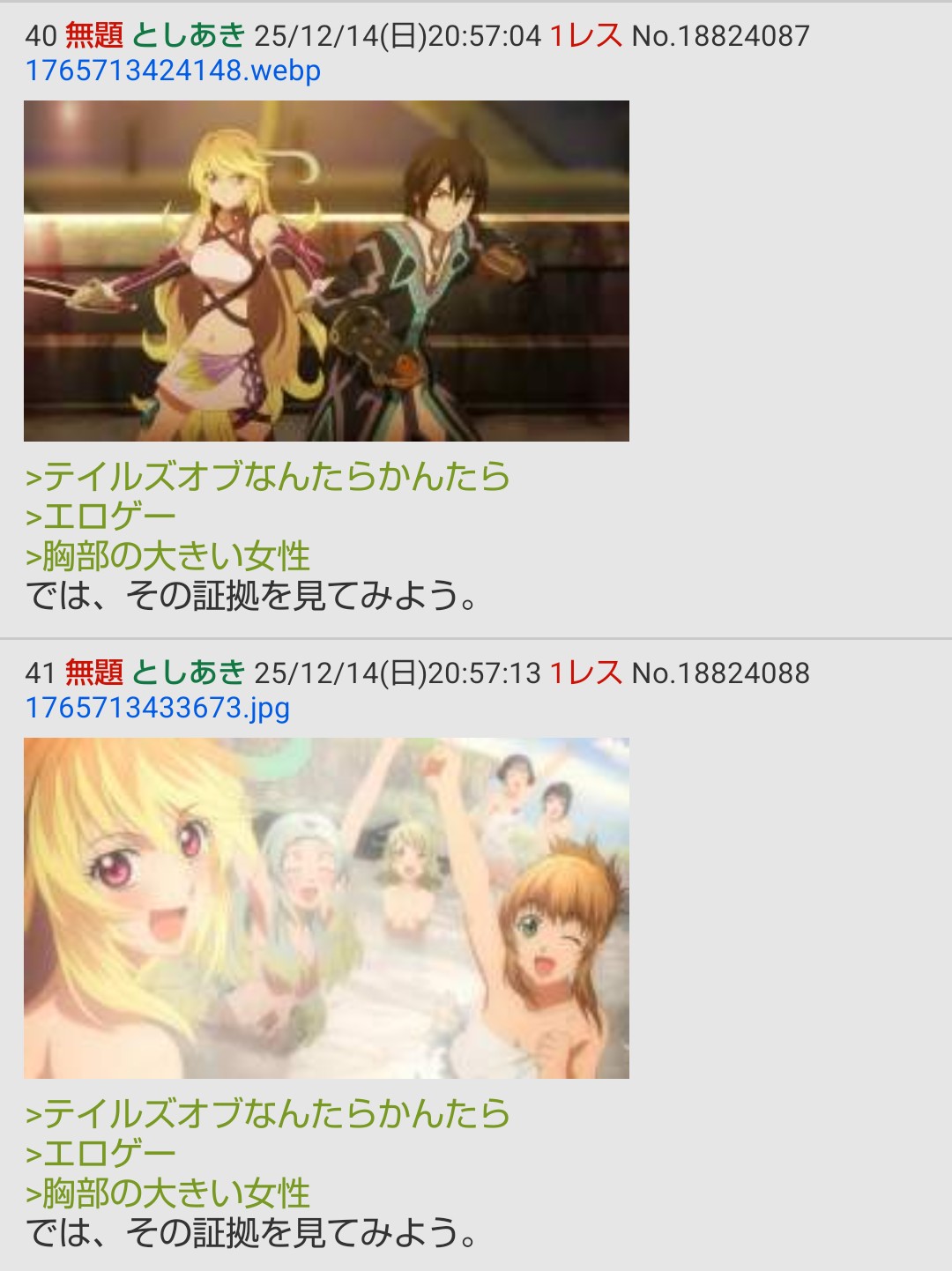952x1271 pixels.
Task: Open file link 1765713433673.jpg
Action: point(158,708)
